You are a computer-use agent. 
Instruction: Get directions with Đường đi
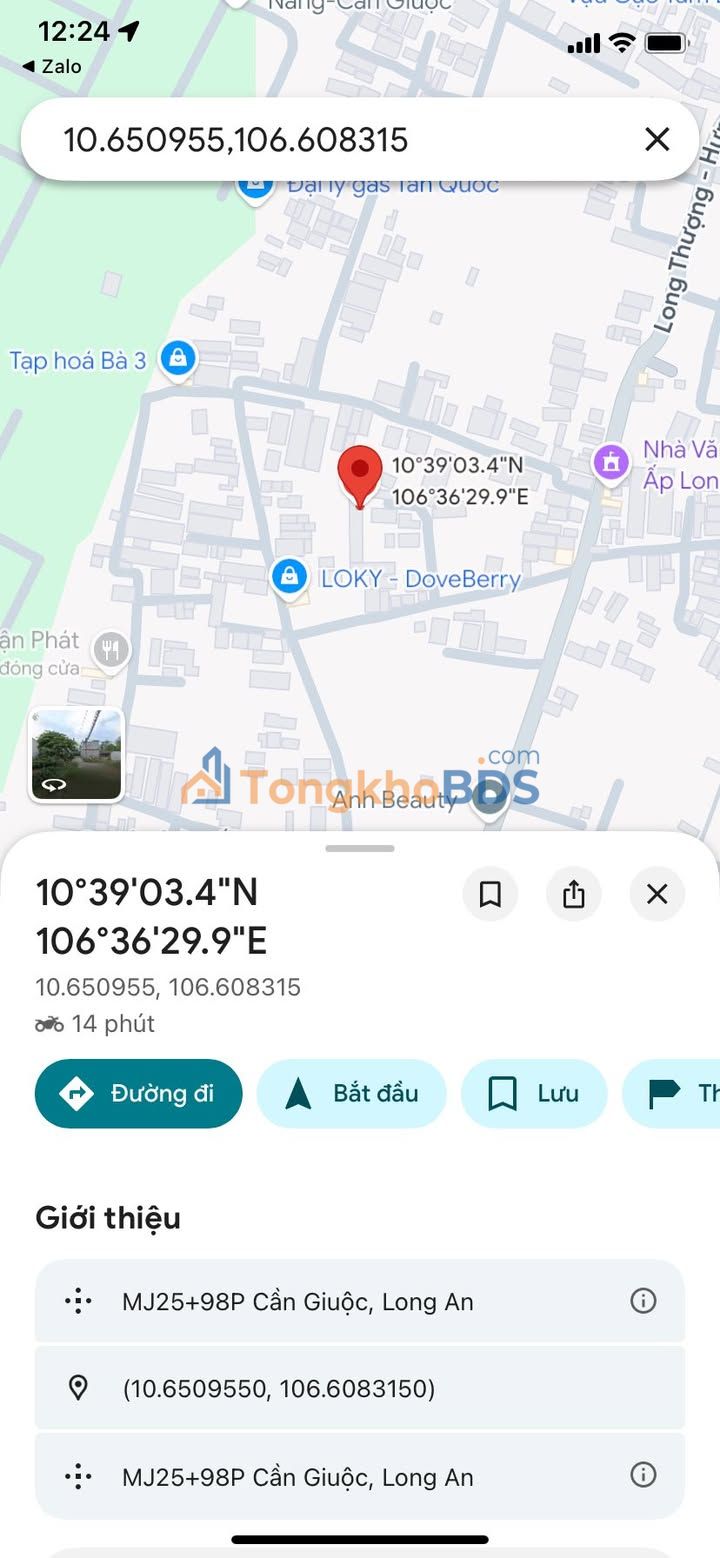(x=139, y=1094)
